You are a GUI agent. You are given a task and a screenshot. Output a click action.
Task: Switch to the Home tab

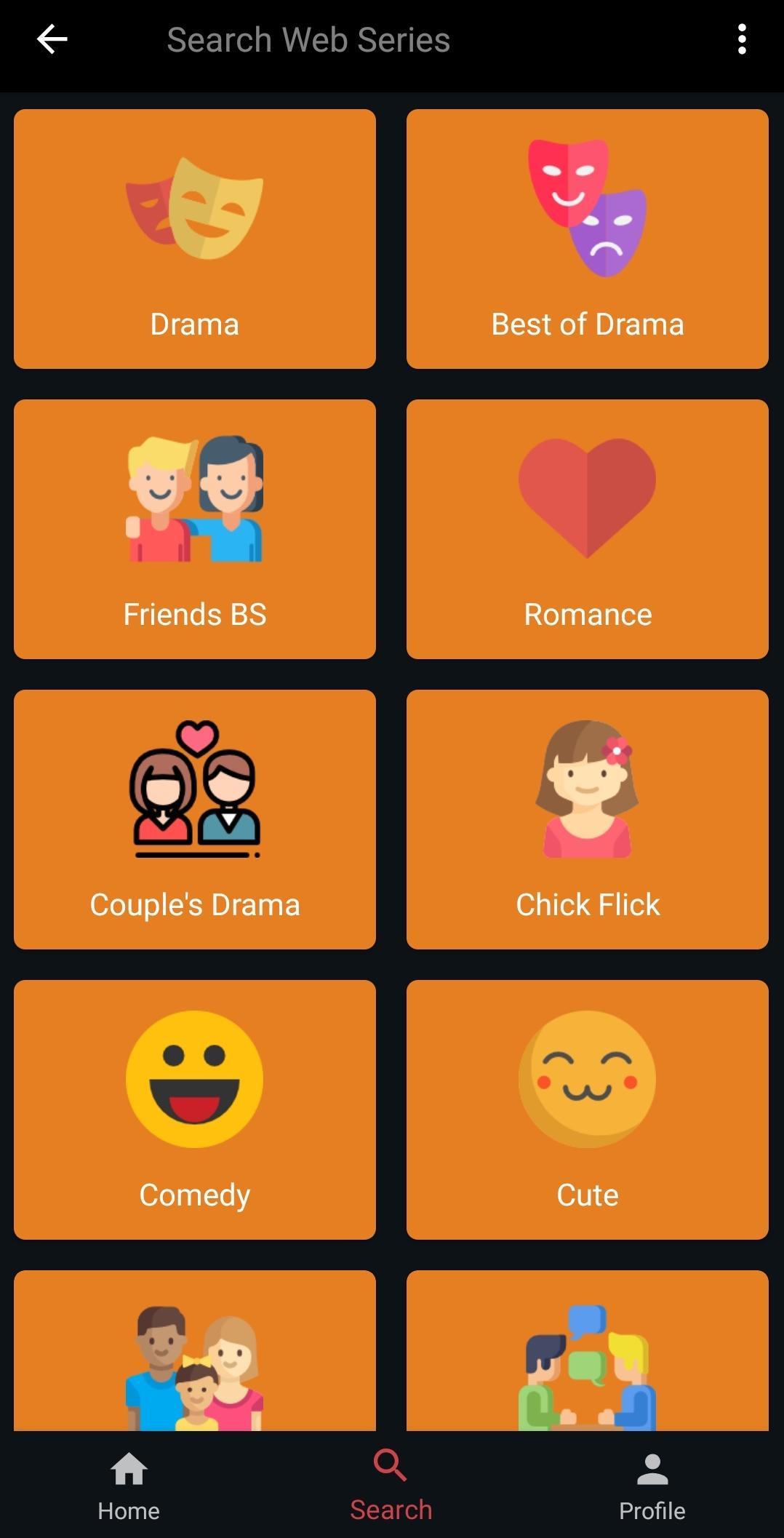pos(129,1486)
